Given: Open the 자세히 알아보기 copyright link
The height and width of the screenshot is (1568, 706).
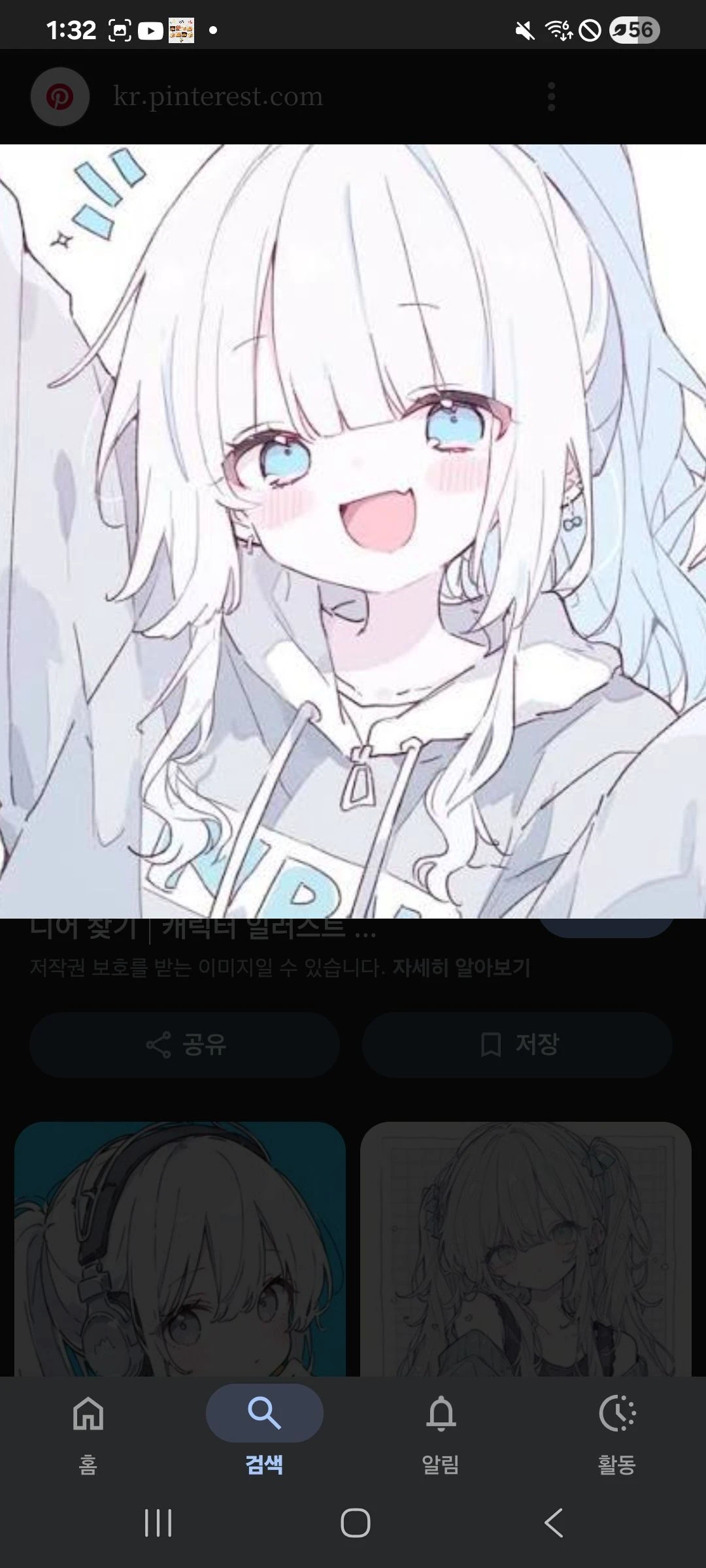Looking at the screenshot, I should point(461,968).
